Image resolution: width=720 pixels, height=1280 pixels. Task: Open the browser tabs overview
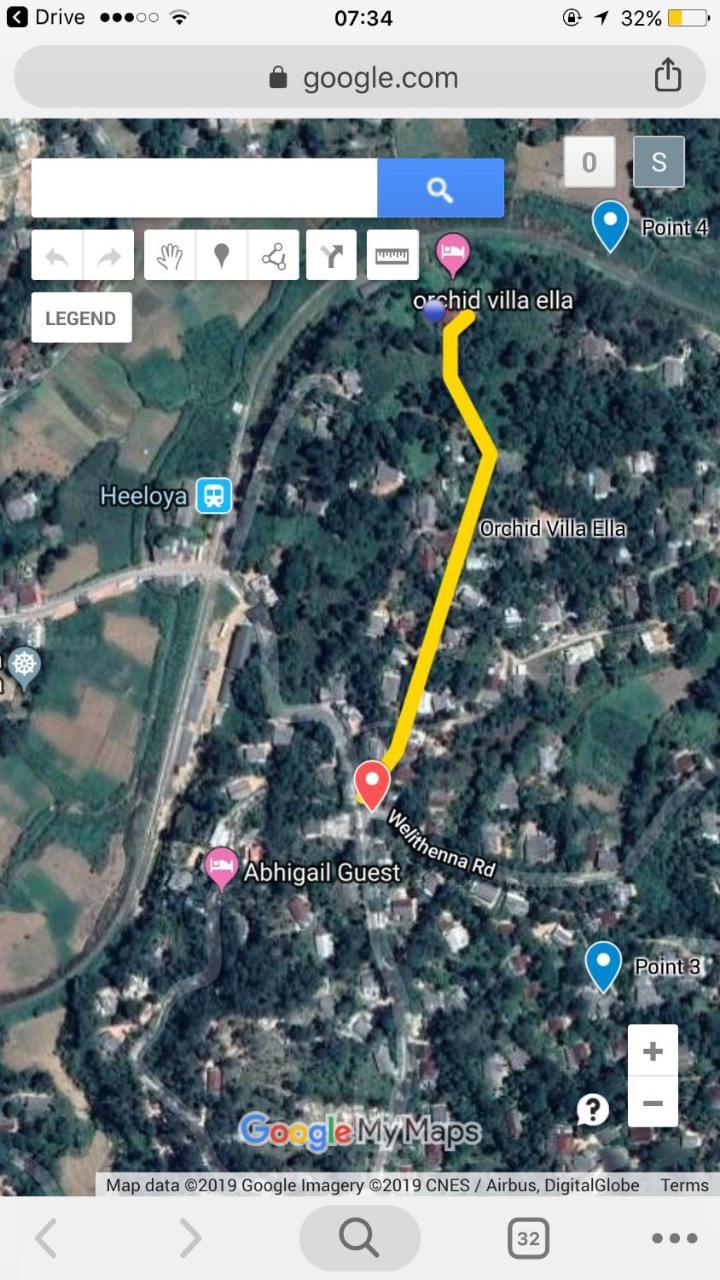point(528,1238)
